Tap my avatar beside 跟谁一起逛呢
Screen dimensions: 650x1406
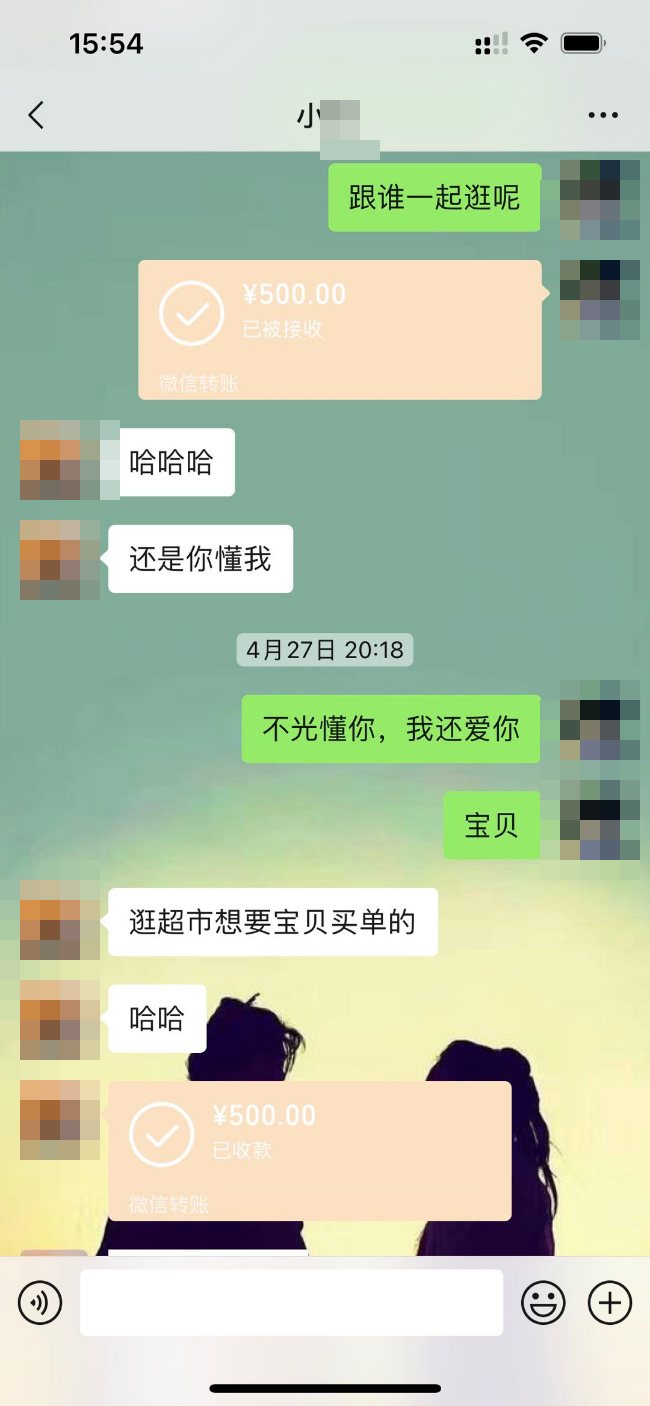[600, 200]
